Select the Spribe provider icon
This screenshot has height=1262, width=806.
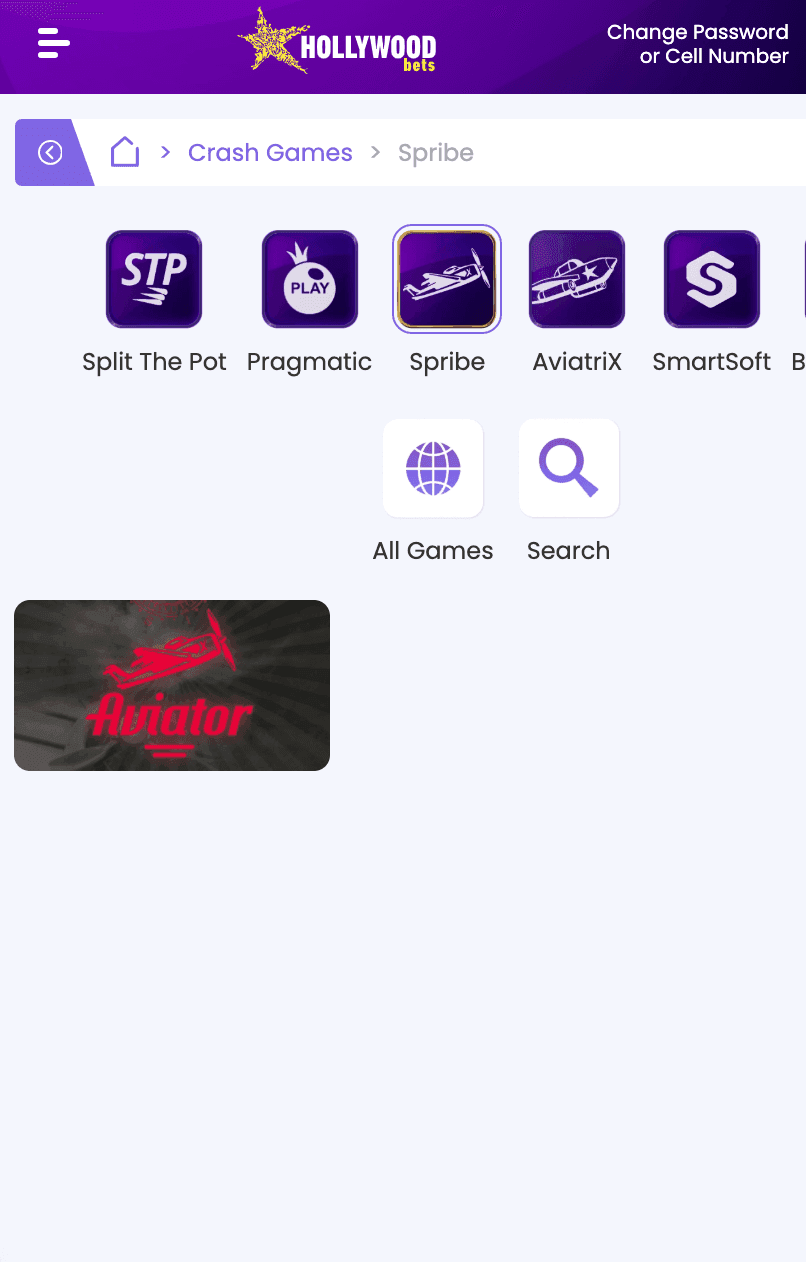[446, 279]
